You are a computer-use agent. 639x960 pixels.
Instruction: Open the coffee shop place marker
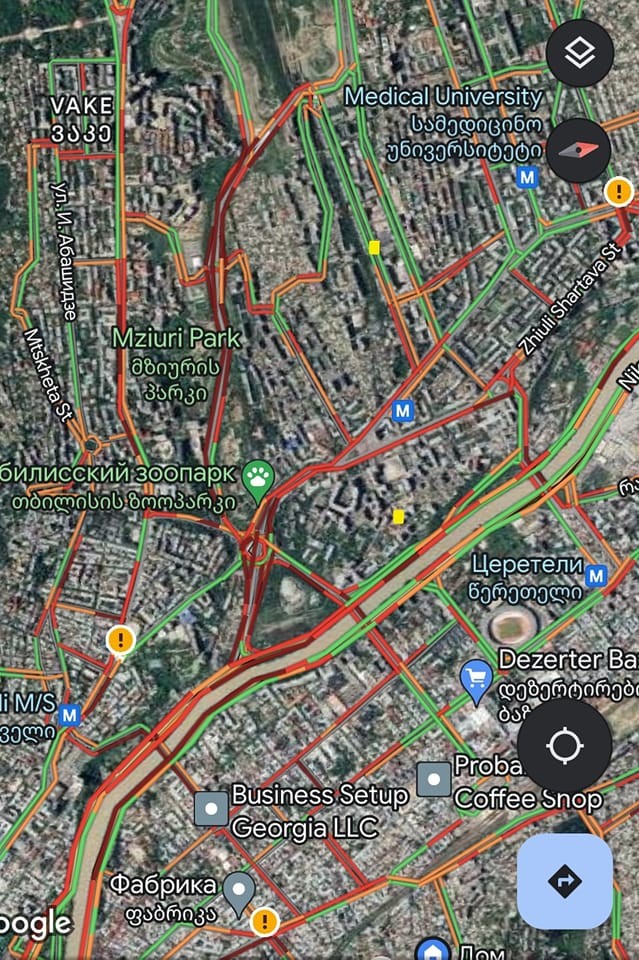click(x=434, y=779)
